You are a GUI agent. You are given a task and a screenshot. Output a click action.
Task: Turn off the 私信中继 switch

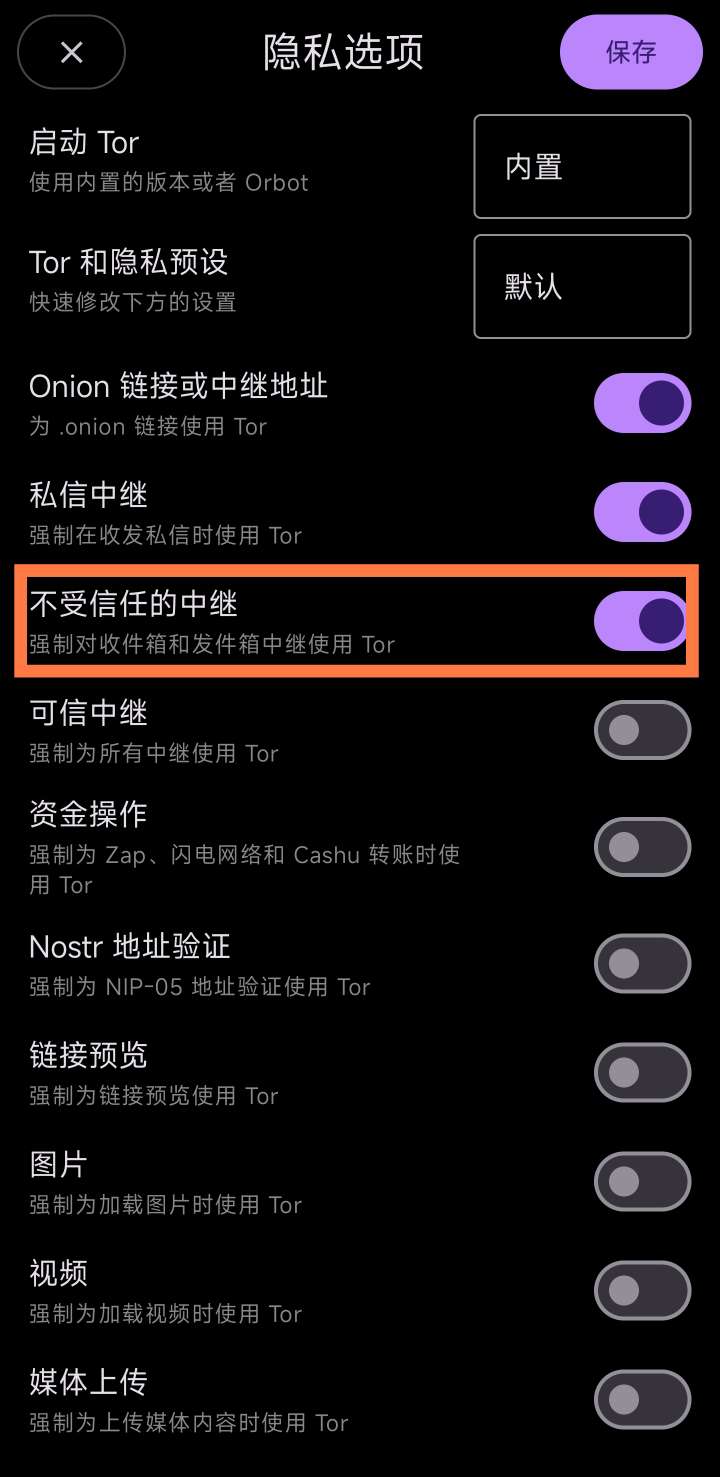coord(642,512)
